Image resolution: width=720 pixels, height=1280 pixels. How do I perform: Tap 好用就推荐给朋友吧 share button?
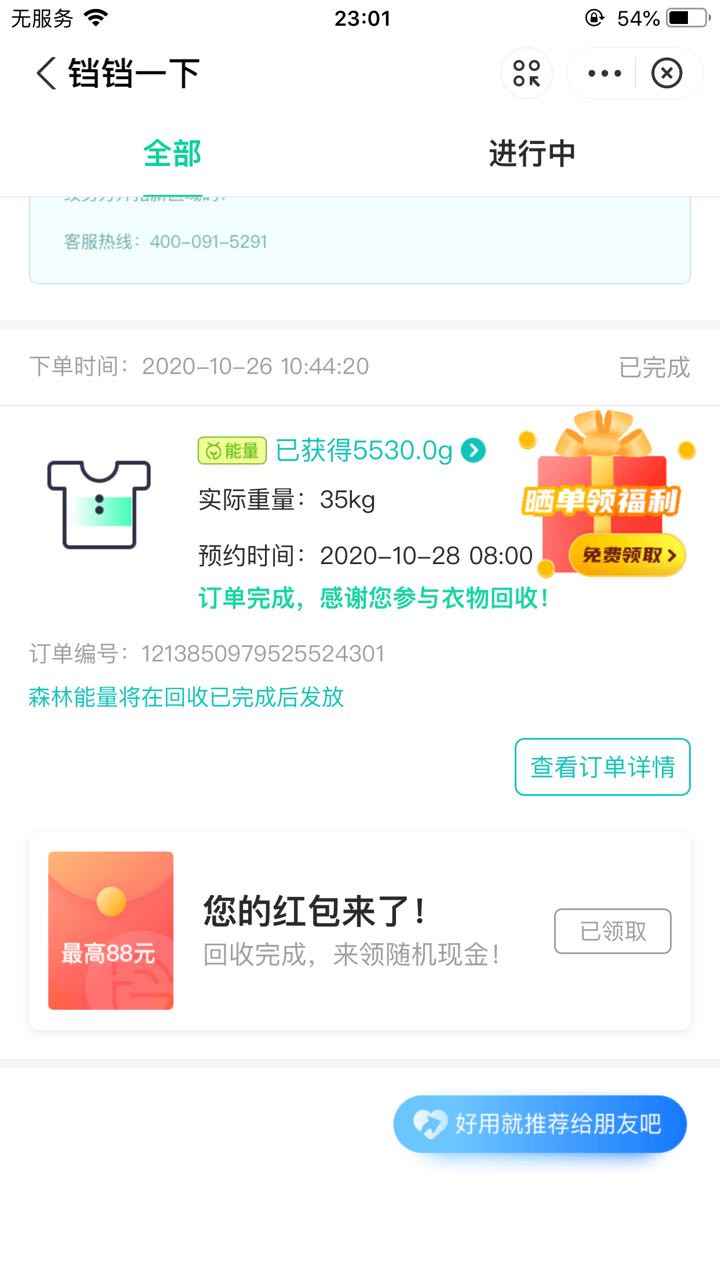540,1124
